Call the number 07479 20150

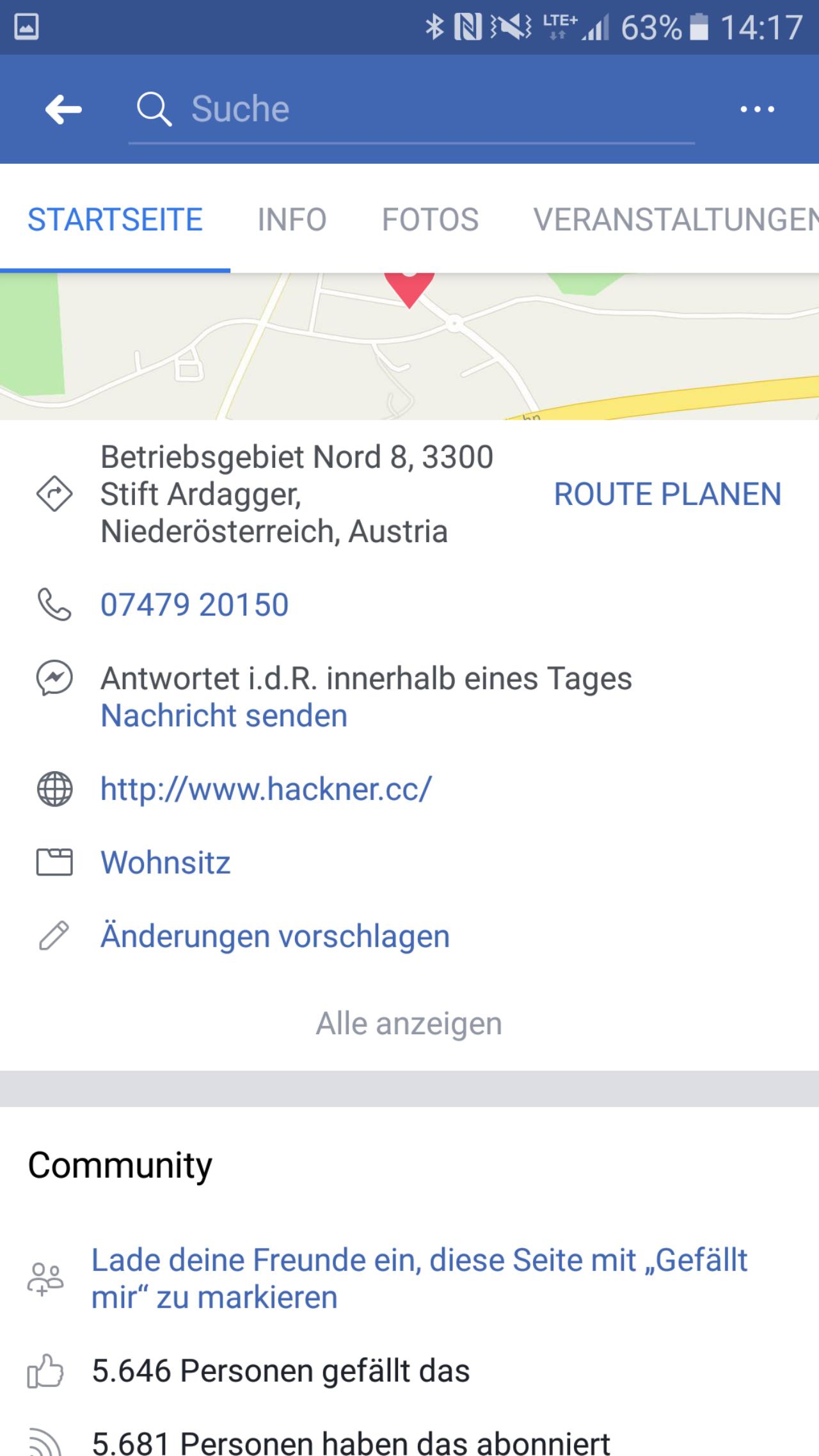pos(195,605)
